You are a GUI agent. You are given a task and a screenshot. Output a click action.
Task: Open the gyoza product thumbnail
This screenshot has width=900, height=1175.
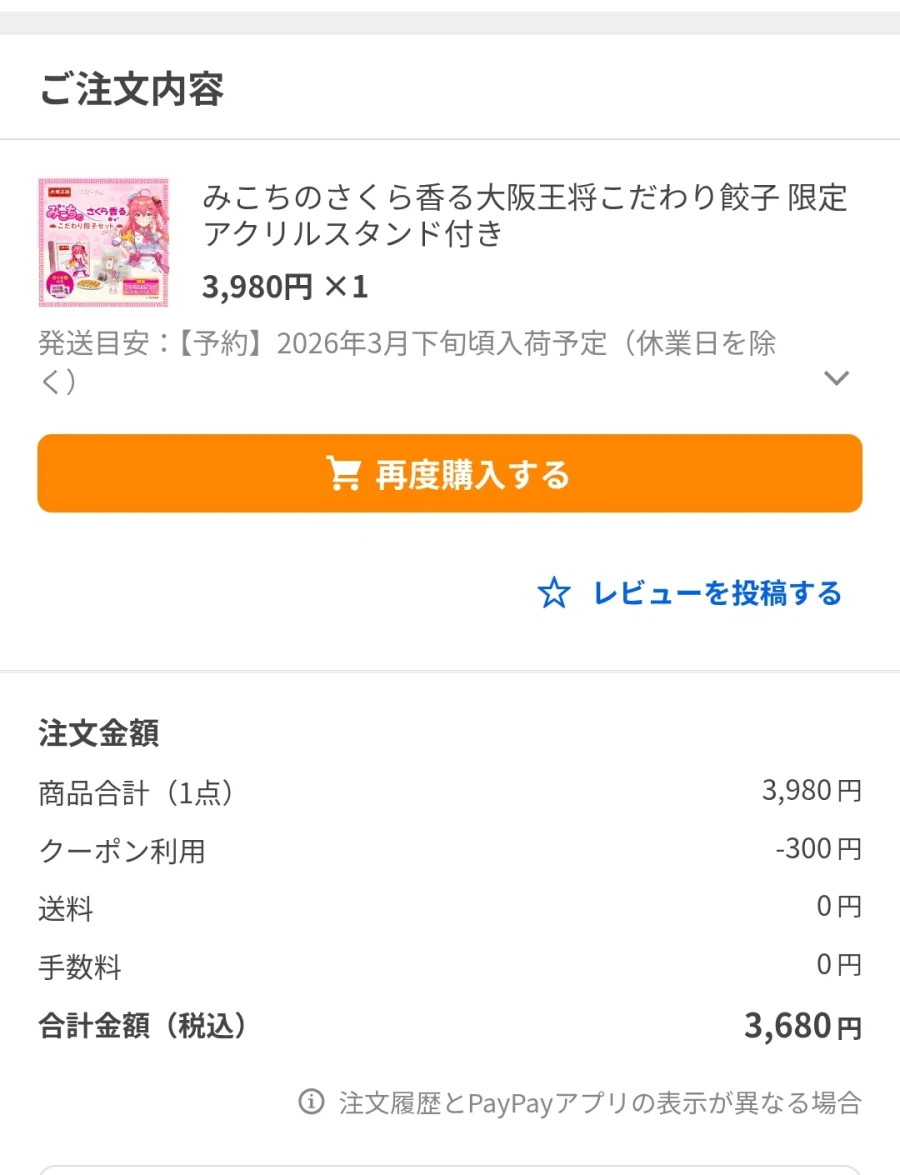[x=103, y=243]
